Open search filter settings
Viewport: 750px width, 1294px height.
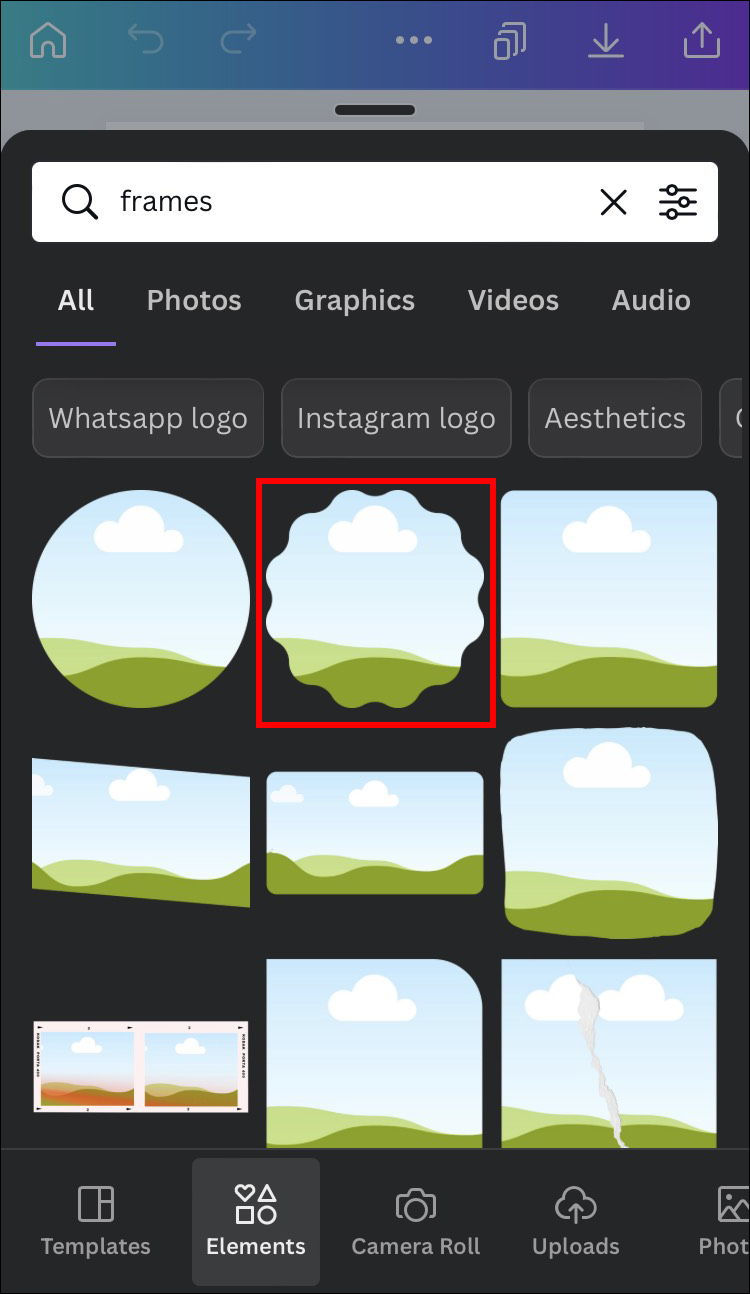(x=678, y=202)
